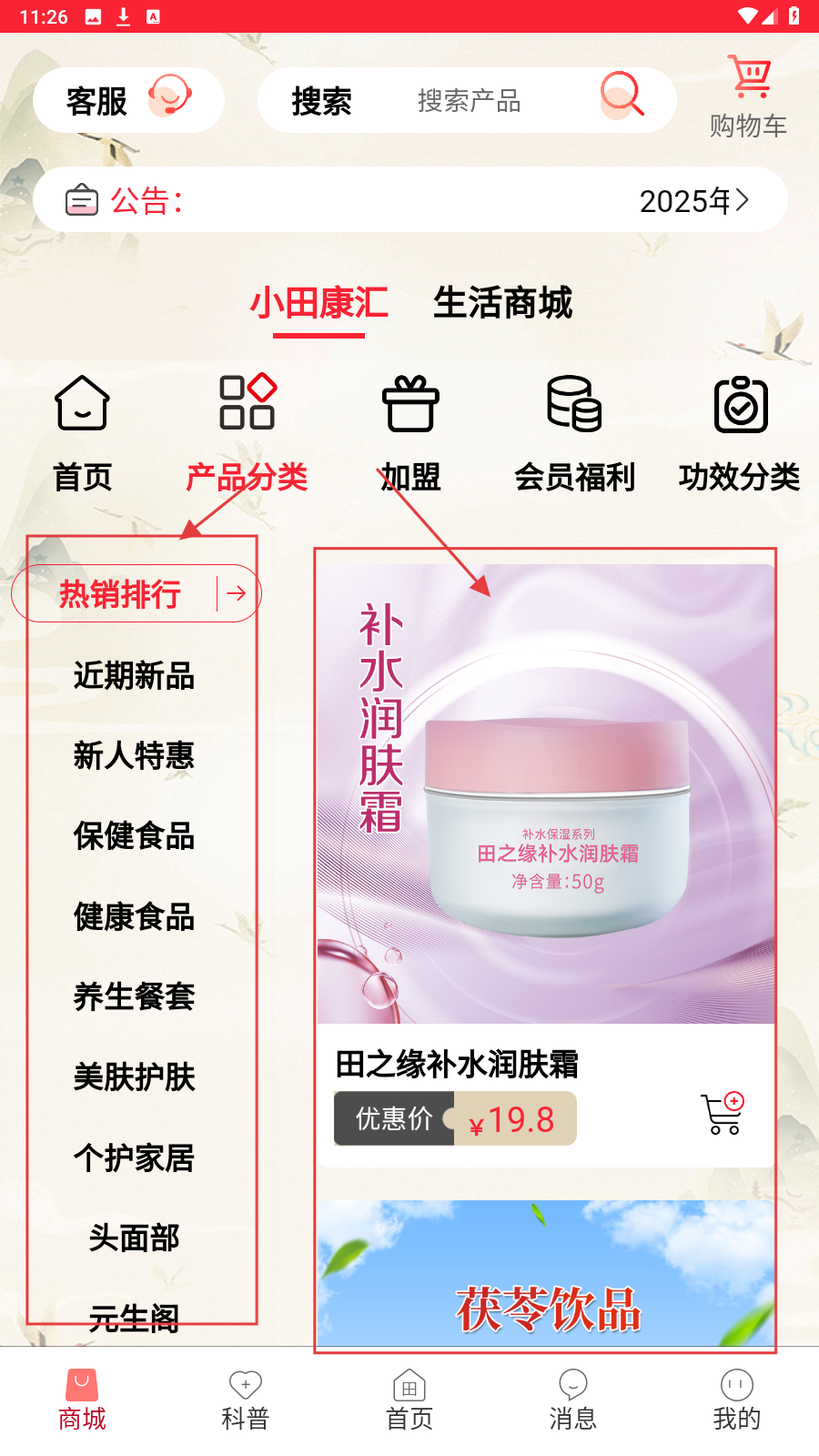819x1456 pixels.
Task: Open the 加盟 section
Action: point(410,434)
